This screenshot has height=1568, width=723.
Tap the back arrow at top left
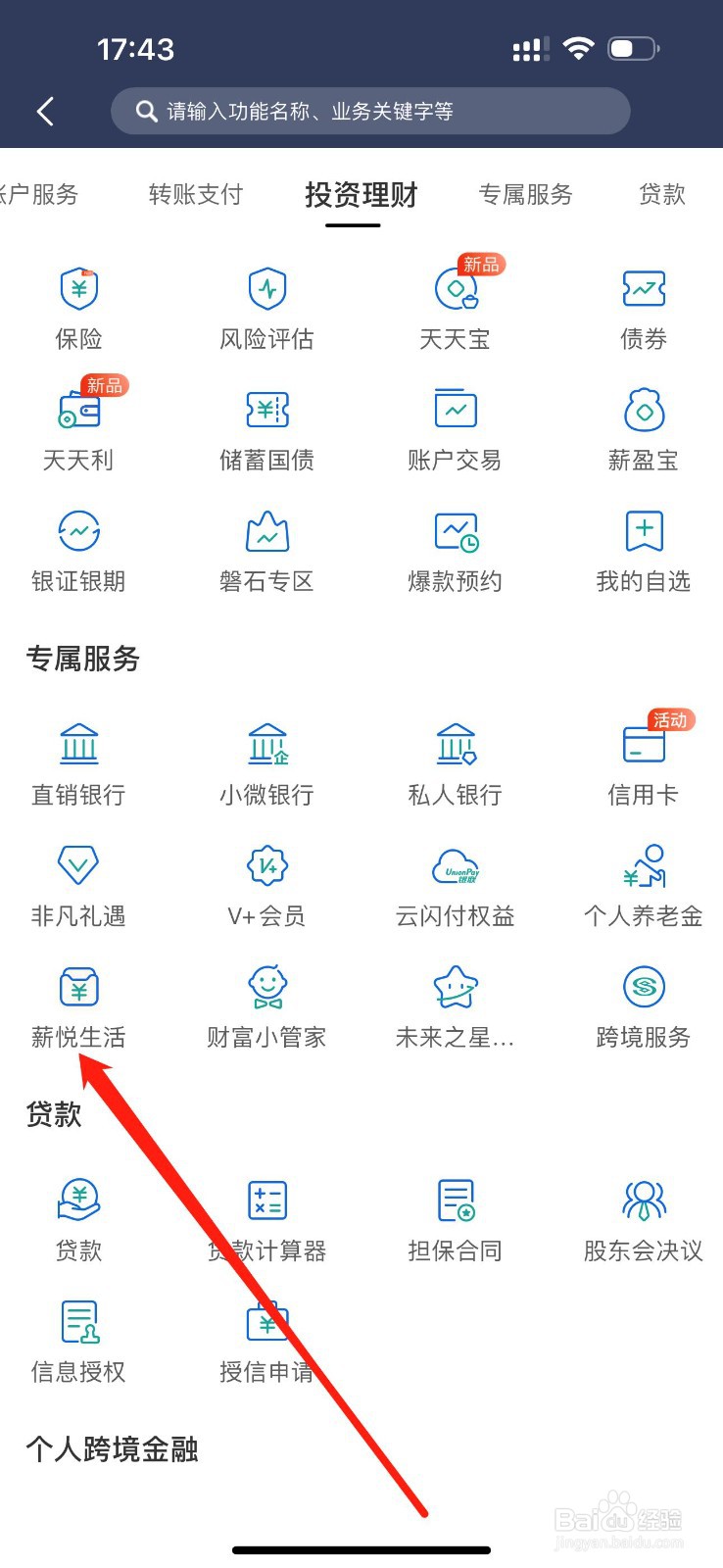(x=45, y=111)
